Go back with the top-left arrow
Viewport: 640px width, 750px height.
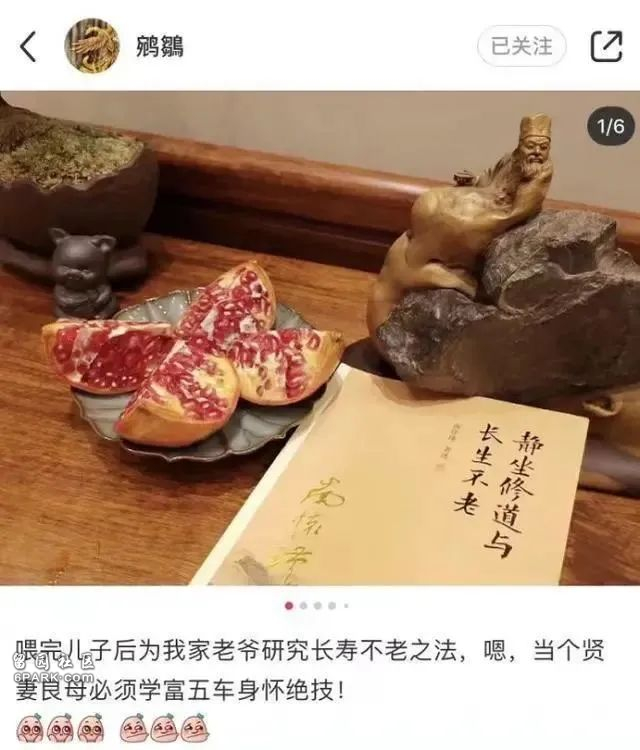tap(28, 46)
